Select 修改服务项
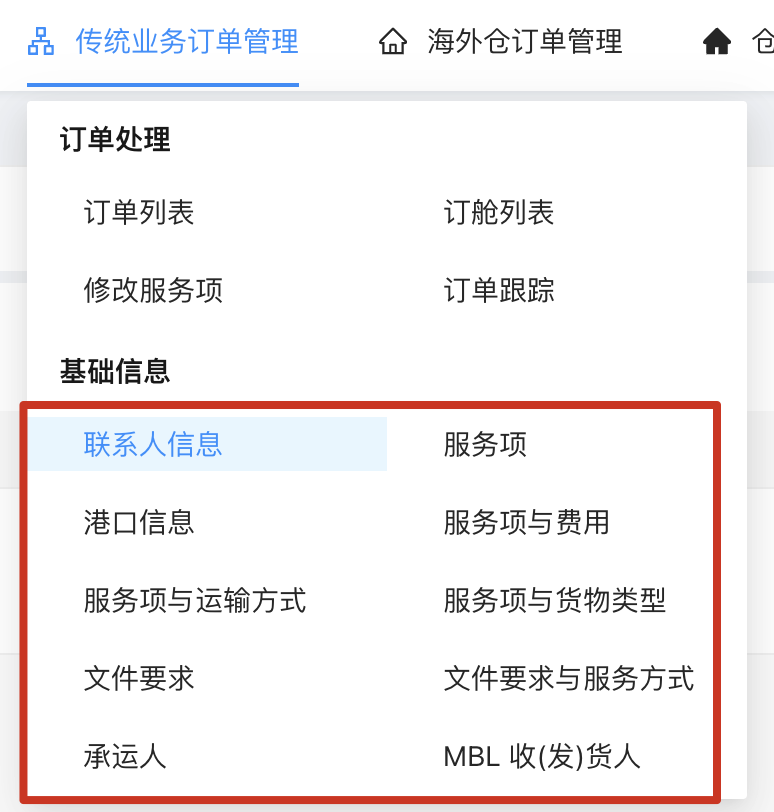 click(x=153, y=291)
